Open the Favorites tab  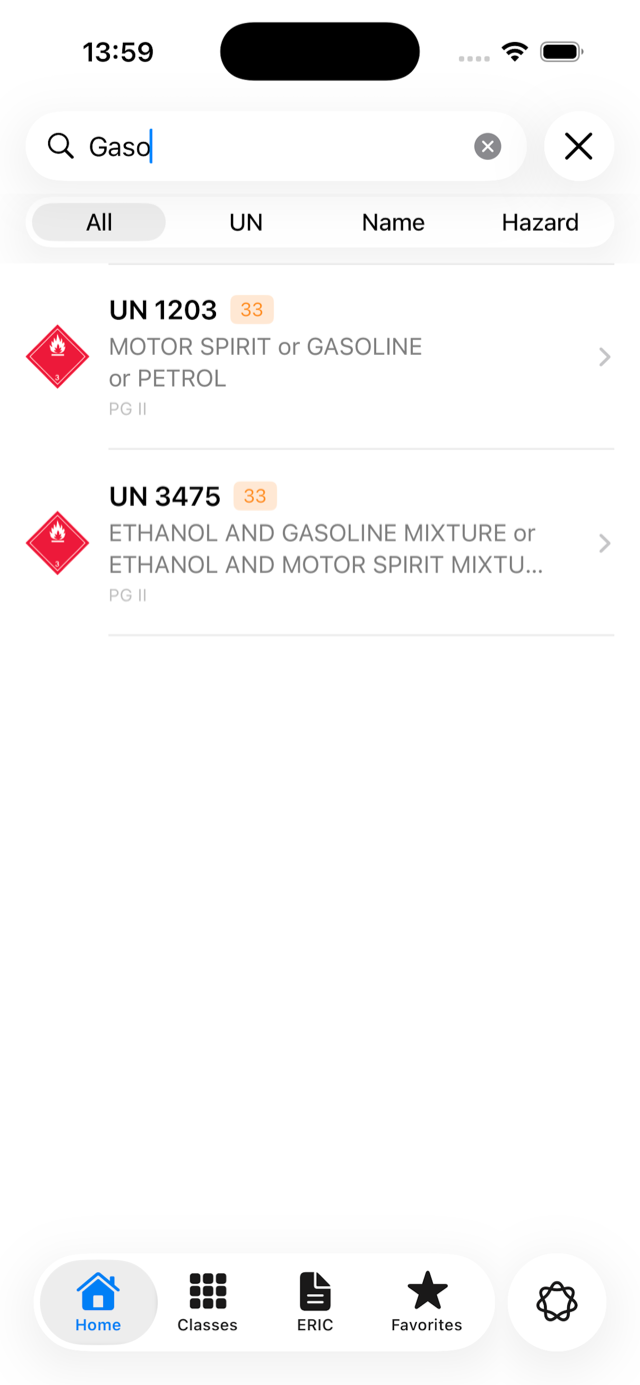(x=427, y=1302)
